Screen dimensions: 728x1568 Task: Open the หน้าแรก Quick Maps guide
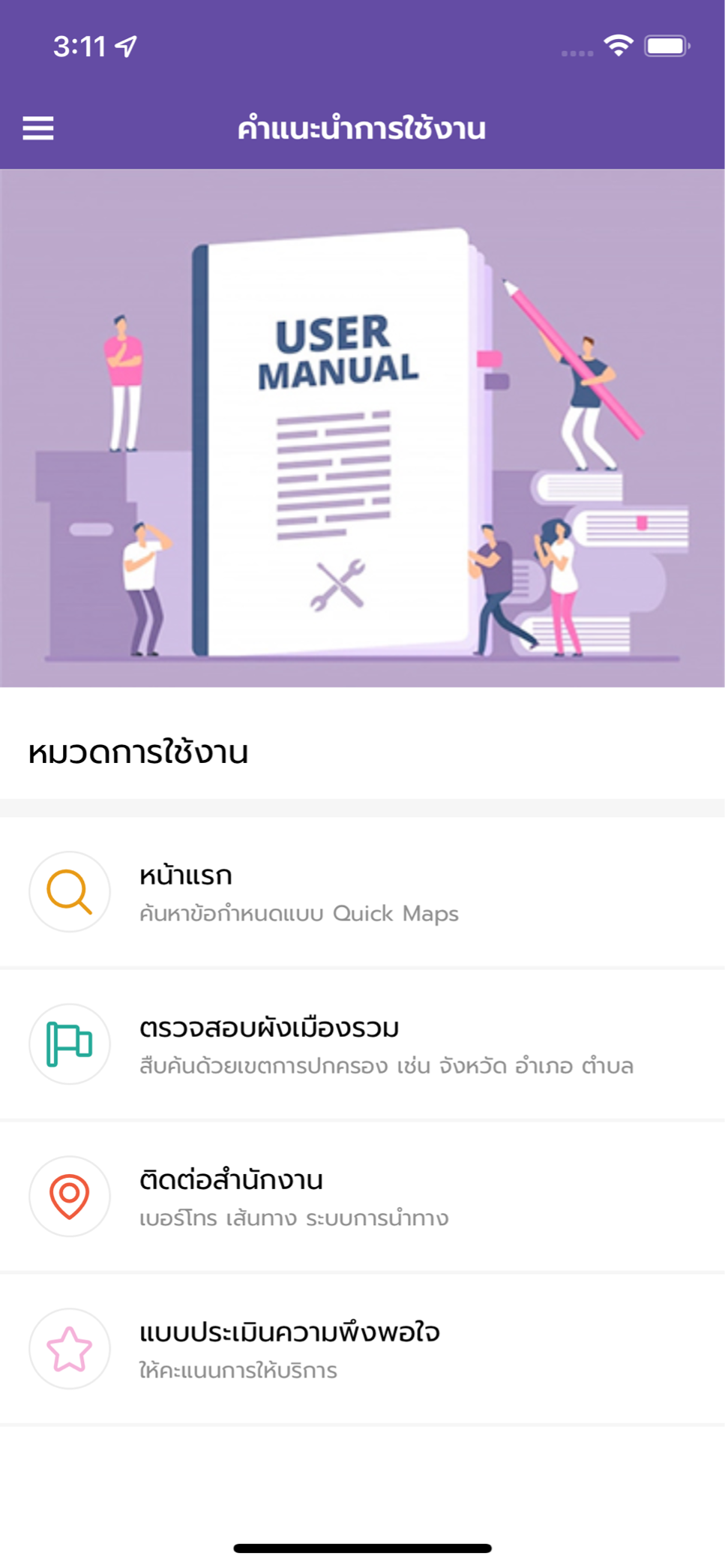[x=362, y=892]
